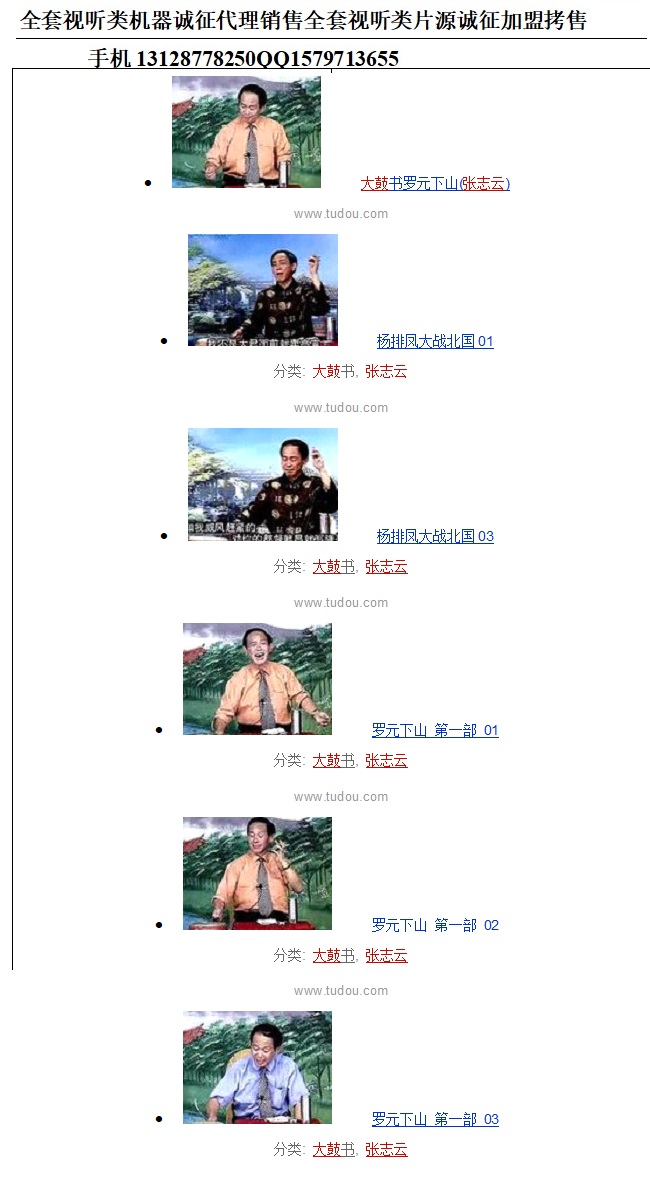Tap the thumbnail beside 罗元下山 第一部 03
Viewport: 650px width, 1200px height.
[257, 1067]
